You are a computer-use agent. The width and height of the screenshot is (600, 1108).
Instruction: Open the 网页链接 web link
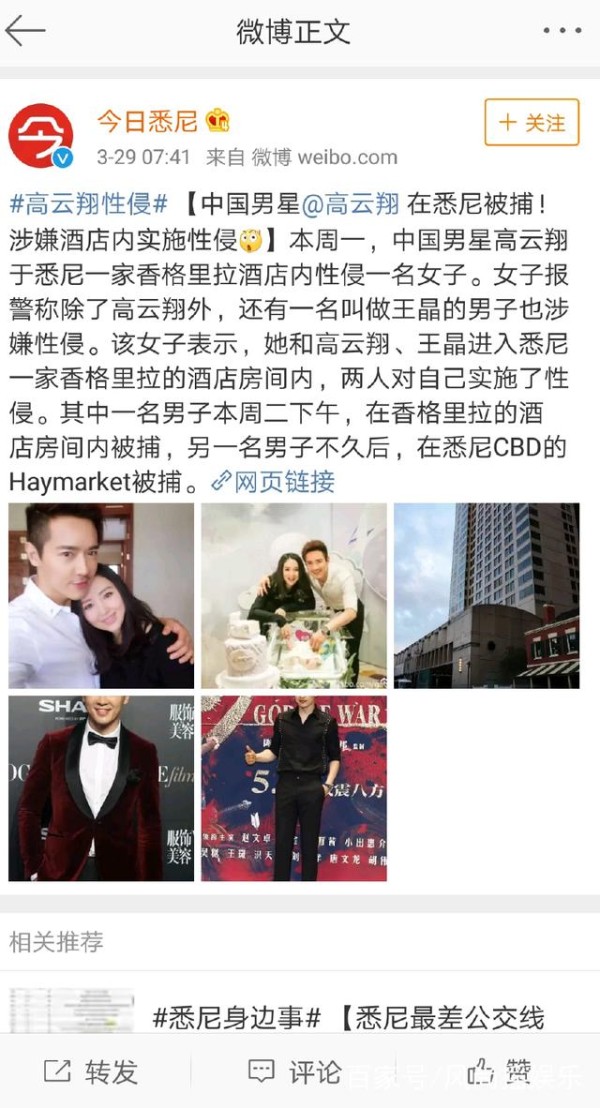pyautogui.click(x=273, y=481)
